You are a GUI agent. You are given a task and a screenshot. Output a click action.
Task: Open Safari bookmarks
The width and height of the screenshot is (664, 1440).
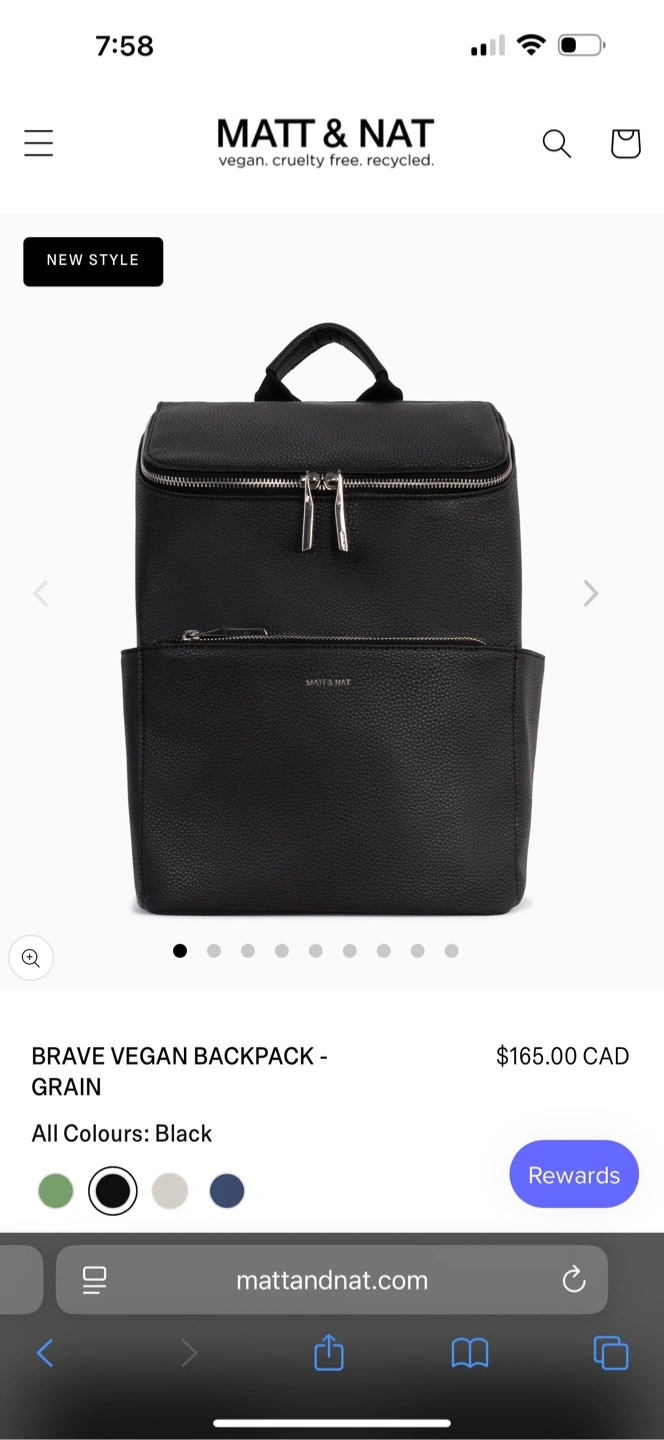click(470, 1354)
